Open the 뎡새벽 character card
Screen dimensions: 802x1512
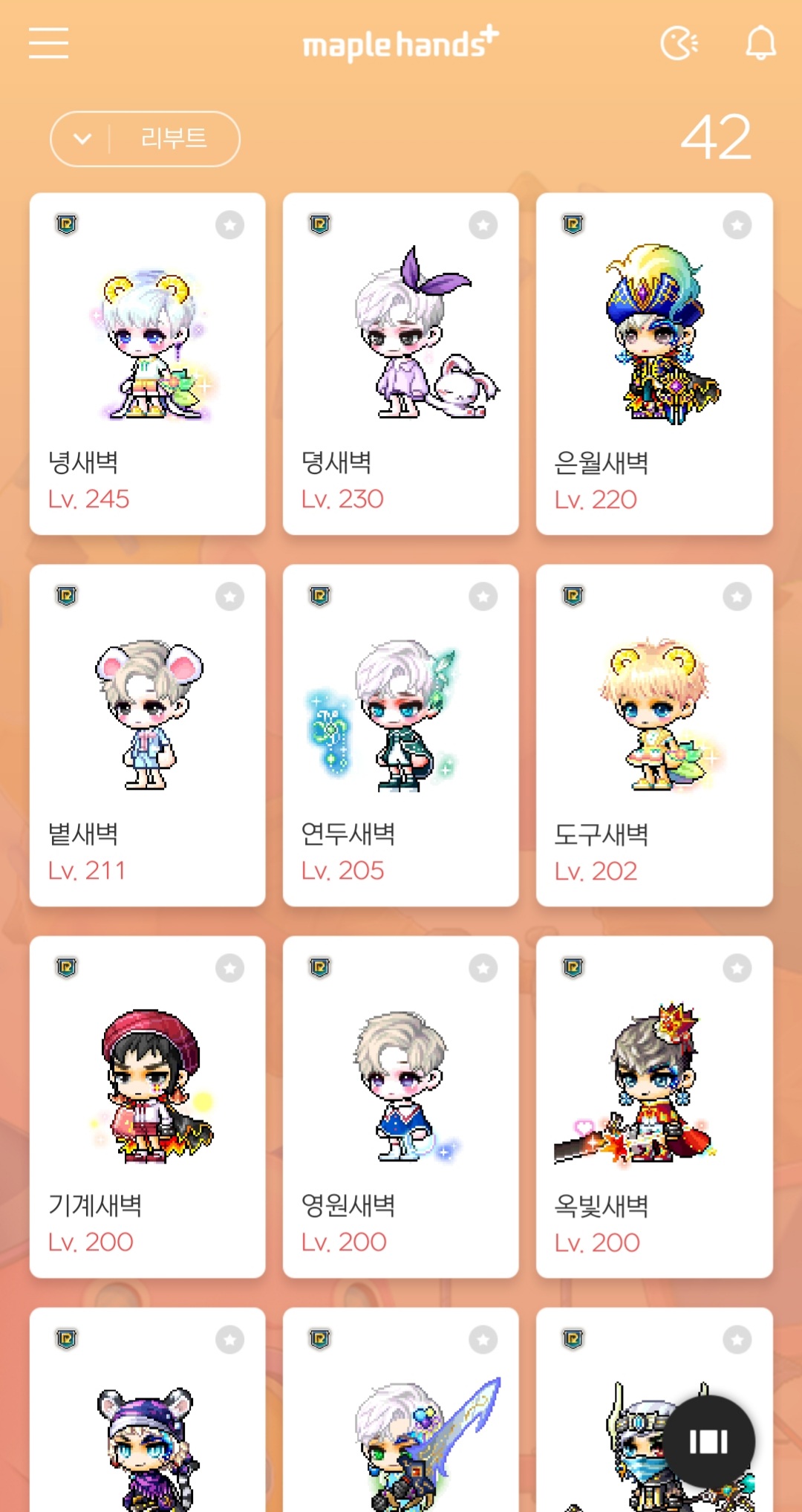[x=401, y=364]
